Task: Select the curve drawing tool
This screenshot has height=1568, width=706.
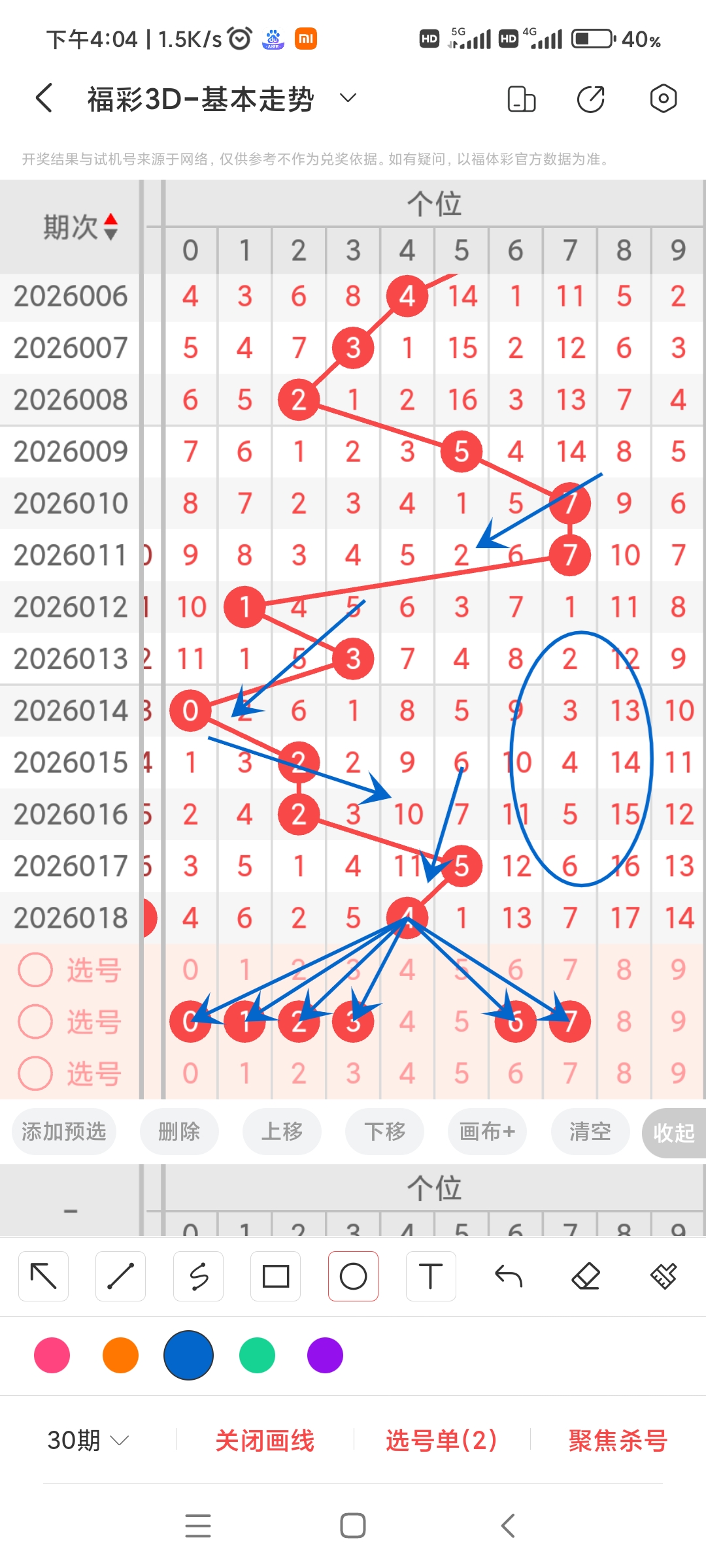Action: (198, 1275)
